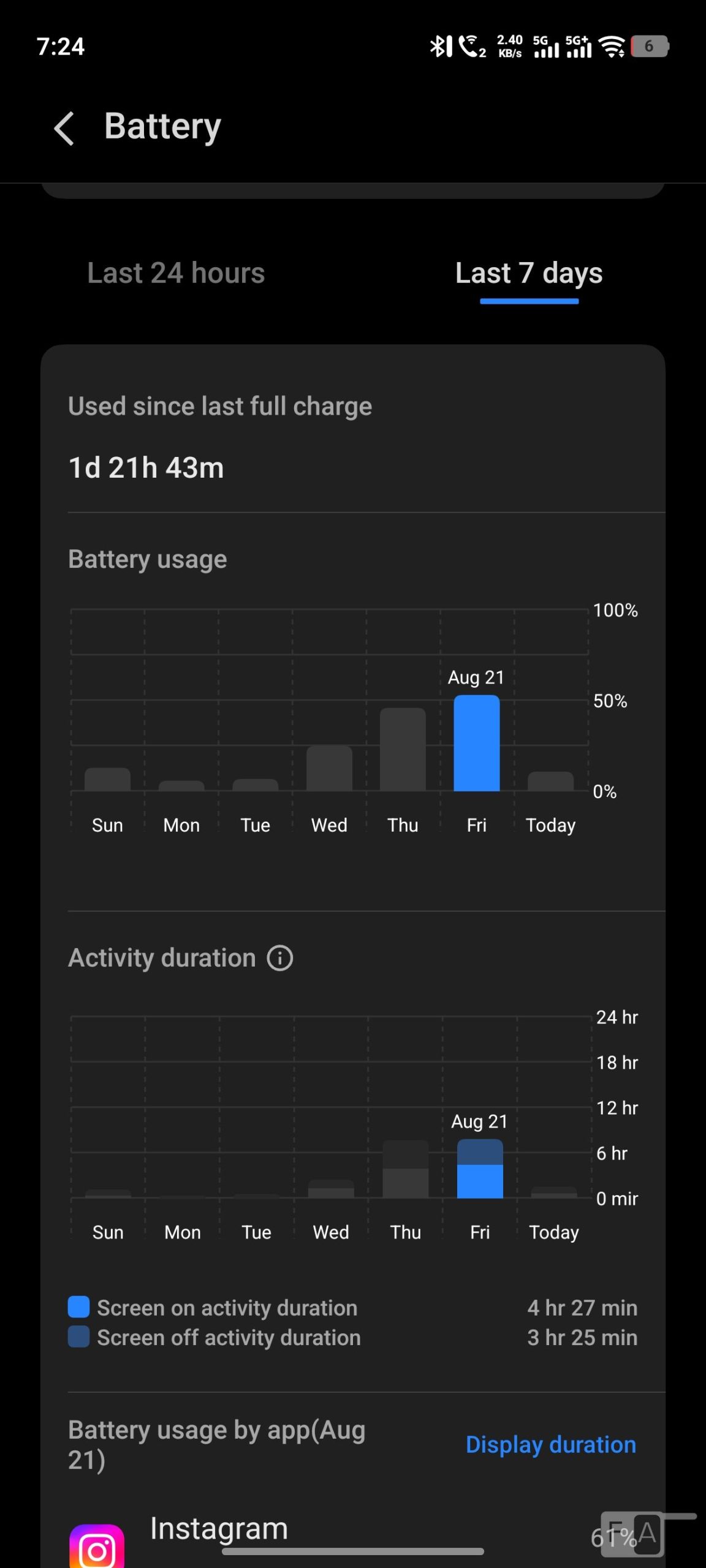Select Fri bar in Activity duration chart
This screenshot has width=706, height=1568.
click(480, 1168)
